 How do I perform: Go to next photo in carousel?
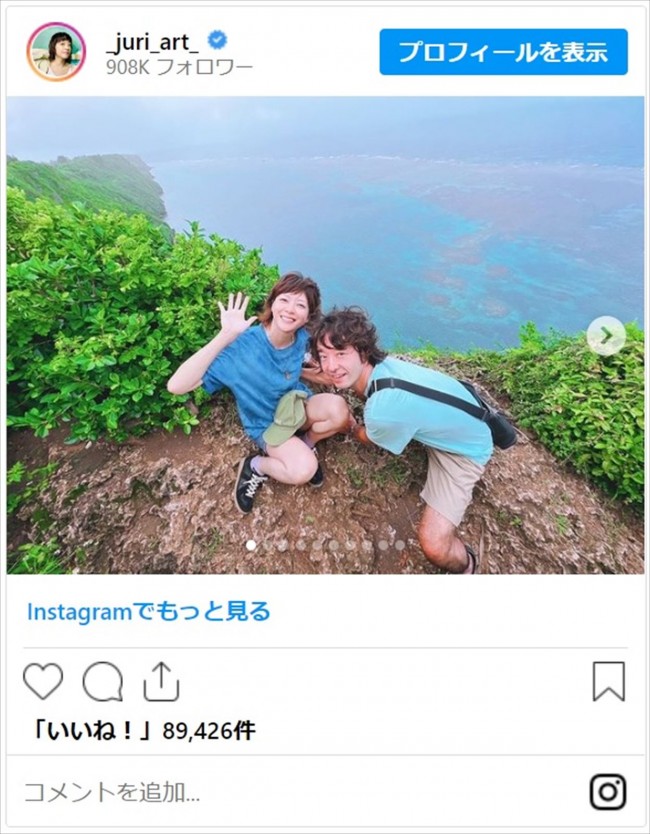[604, 336]
